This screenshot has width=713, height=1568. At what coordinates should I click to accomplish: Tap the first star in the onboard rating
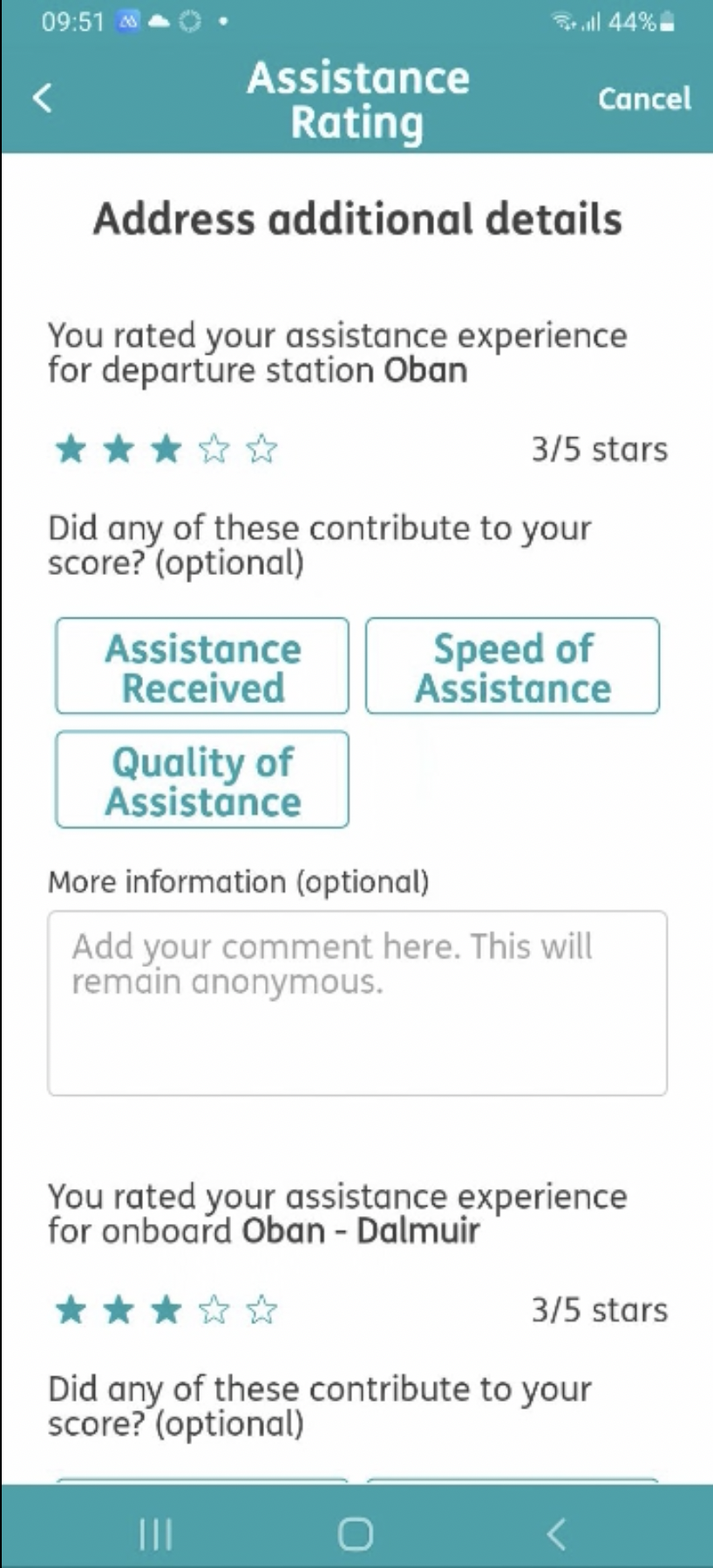[x=70, y=1309]
